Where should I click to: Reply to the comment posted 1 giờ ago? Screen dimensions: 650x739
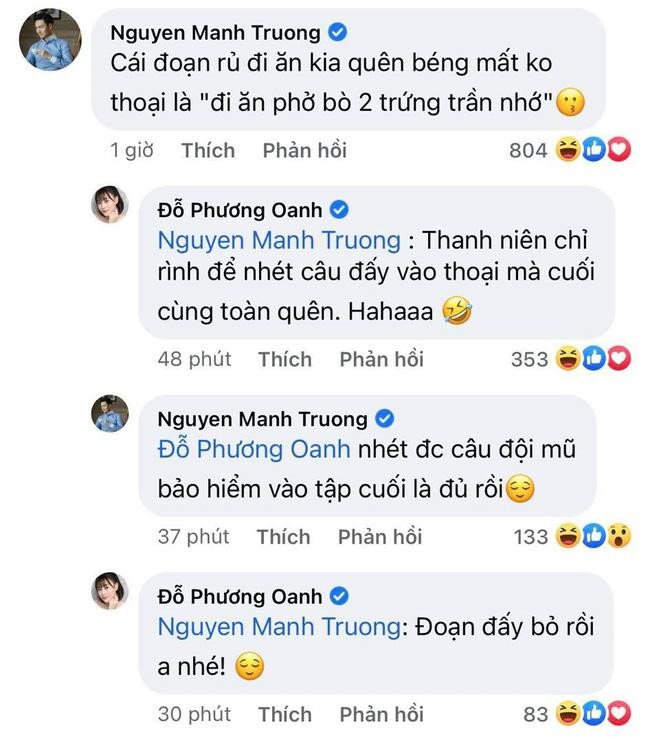[x=304, y=150]
